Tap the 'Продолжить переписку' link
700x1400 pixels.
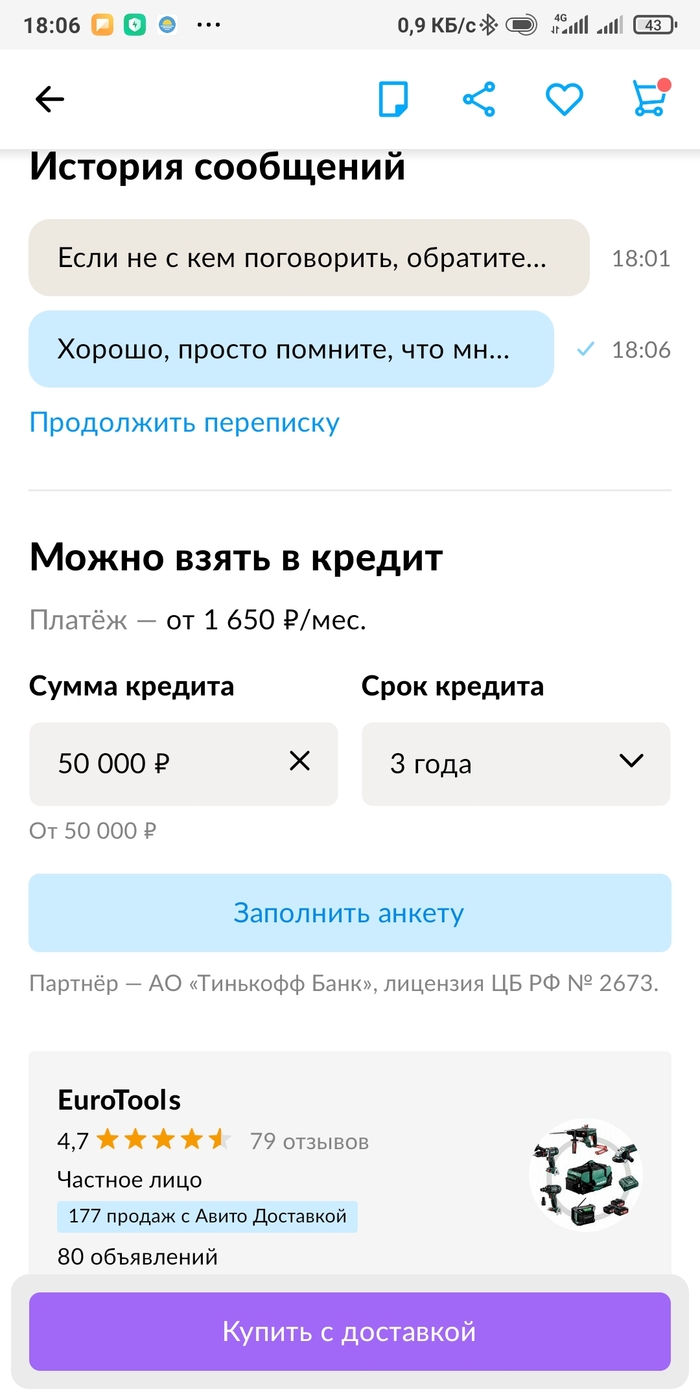184,422
